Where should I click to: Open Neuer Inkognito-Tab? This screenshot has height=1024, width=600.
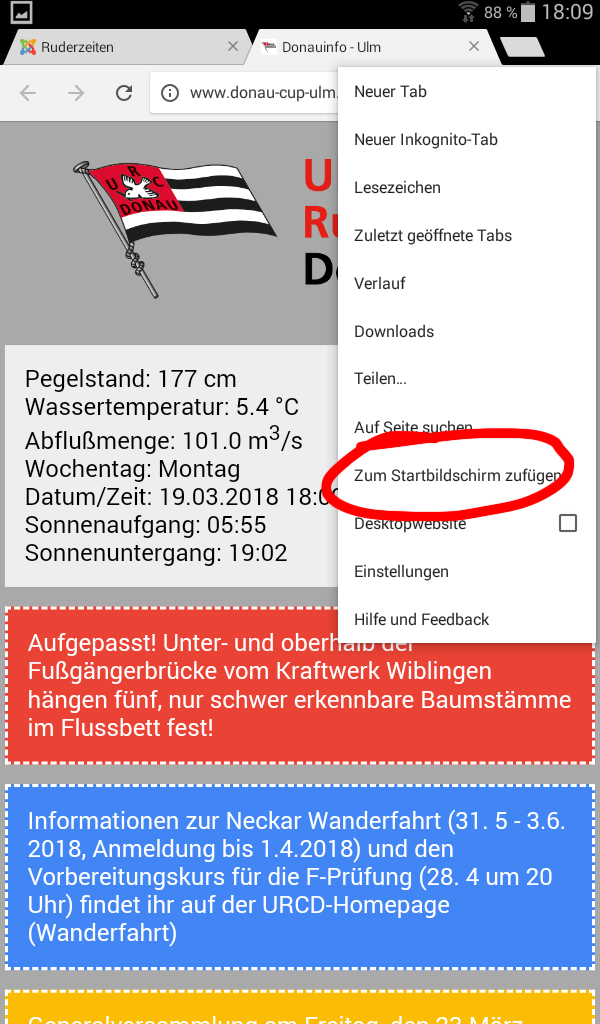(426, 140)
